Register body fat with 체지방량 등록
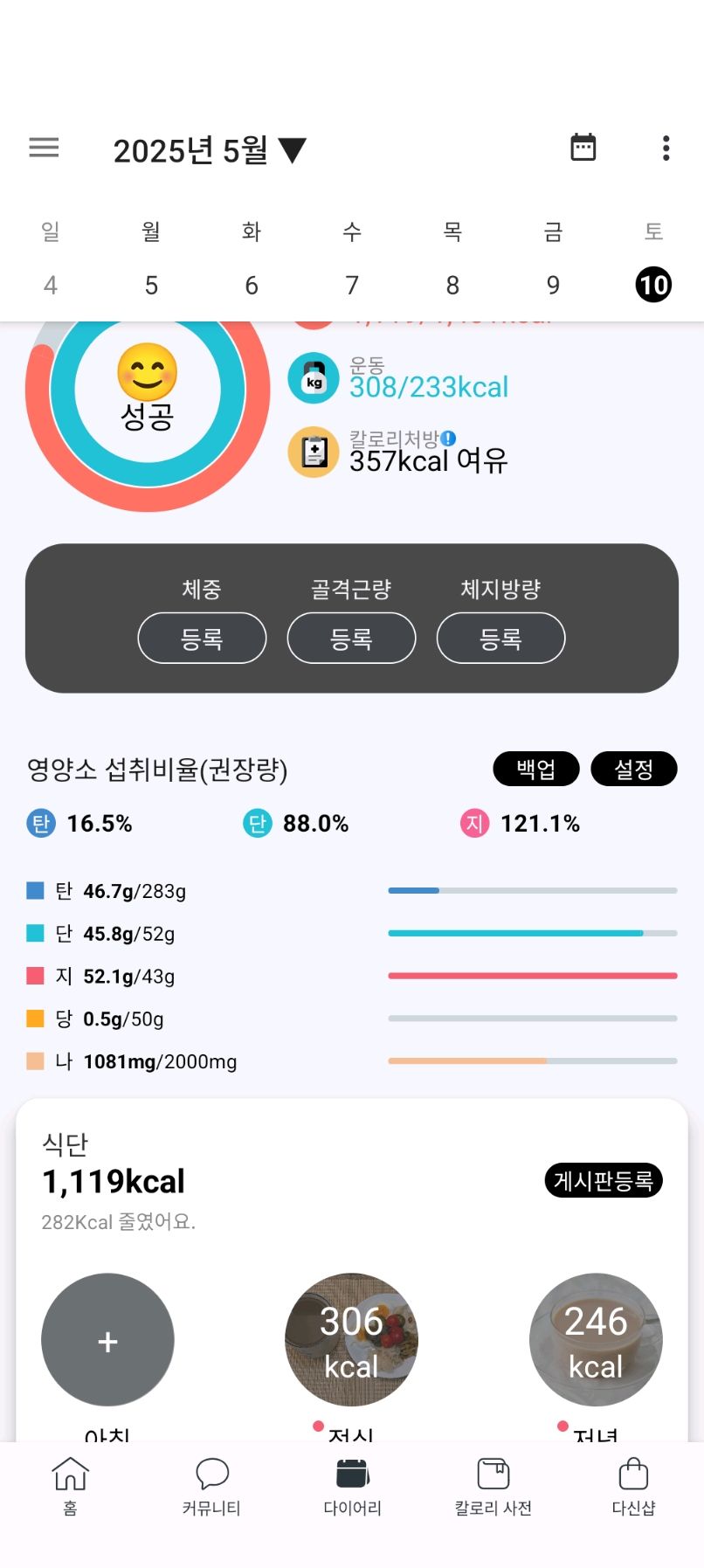This screenshot has width=704, height=1568. click(x=500, y=639)
